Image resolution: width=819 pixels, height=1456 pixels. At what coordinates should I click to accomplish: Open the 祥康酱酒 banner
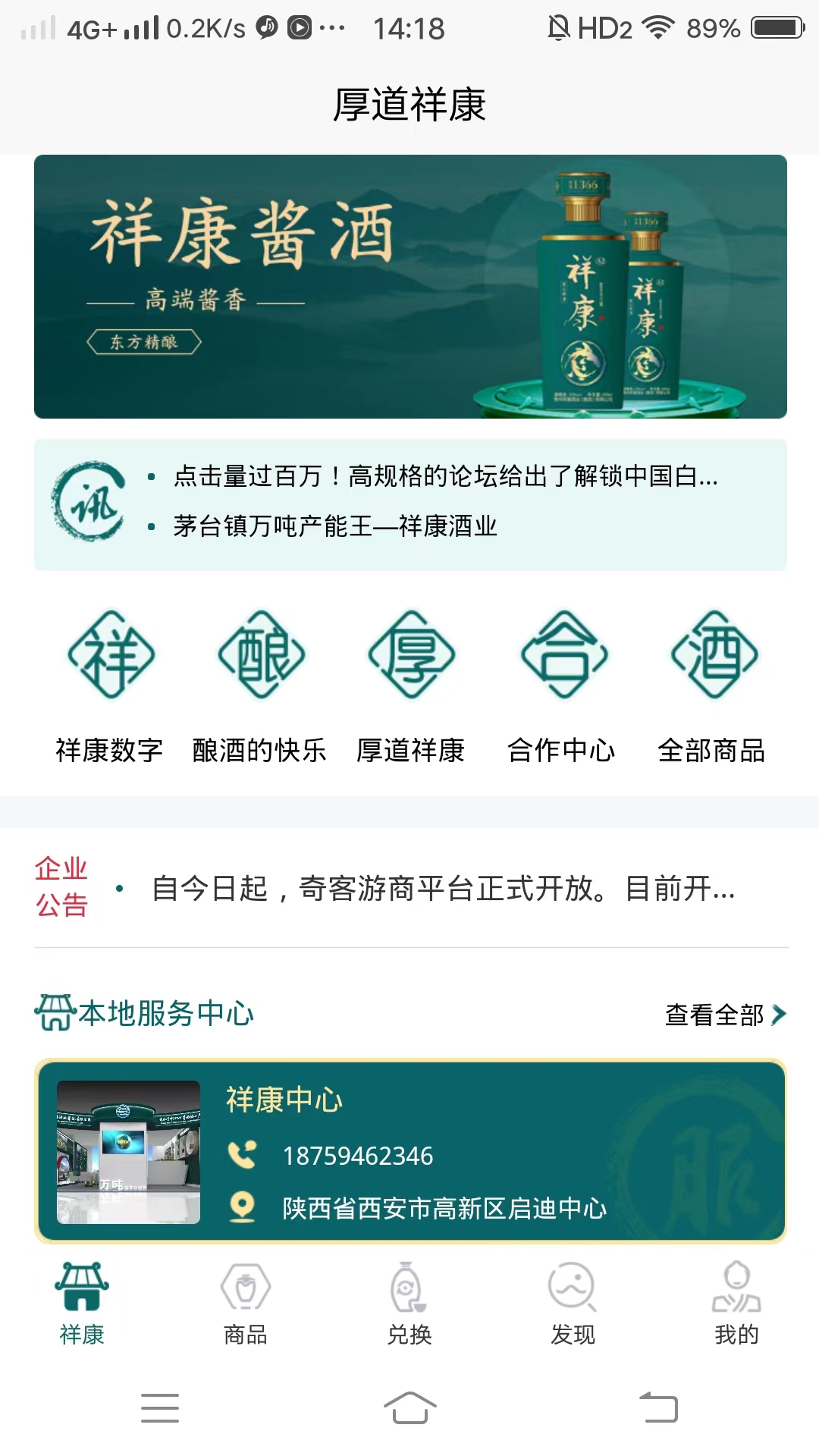coord(409,286)
